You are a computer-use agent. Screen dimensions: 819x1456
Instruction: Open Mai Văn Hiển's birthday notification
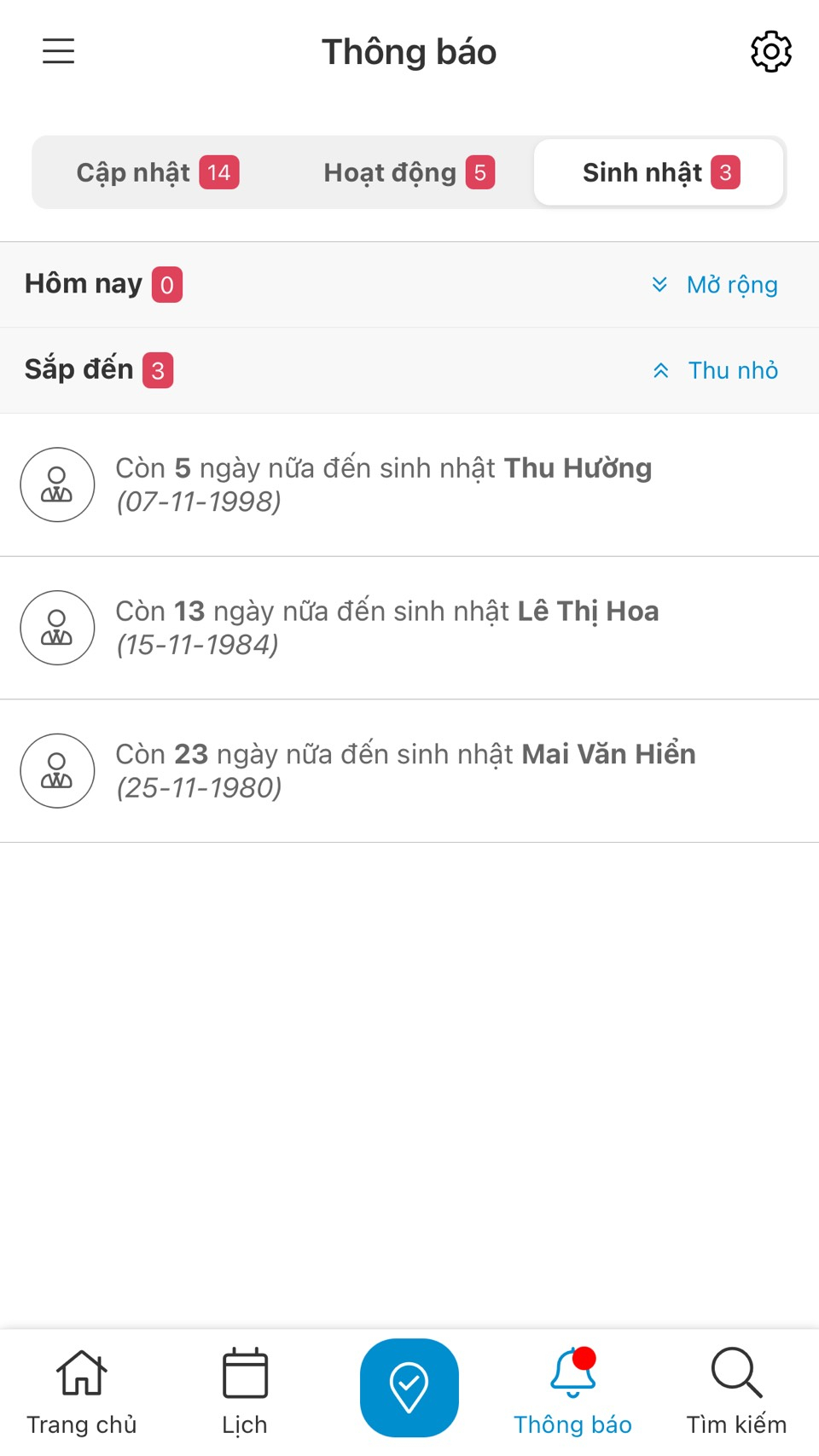(x=409, y=771)
